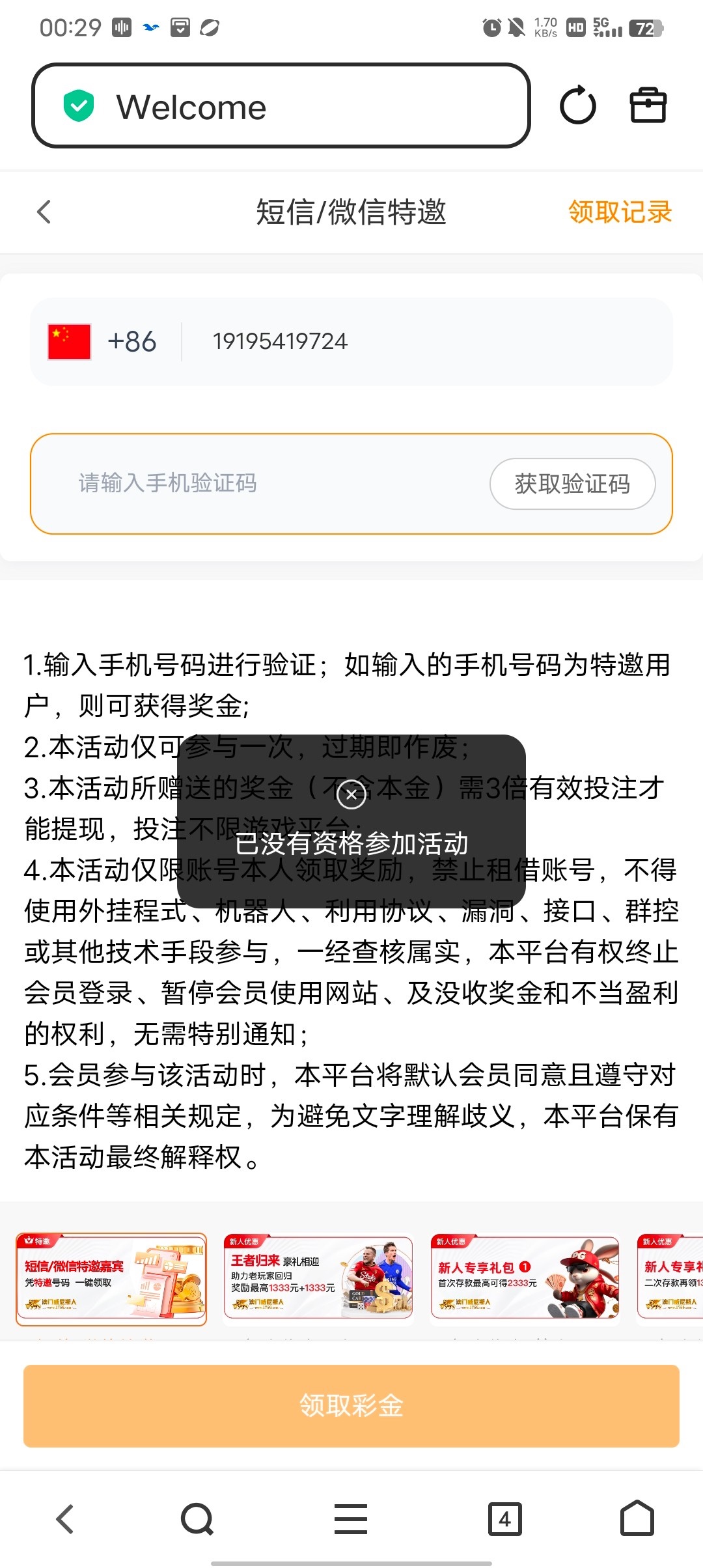703x1568 pixels.
Task: Tap the Welcome address bar
Action: point(280,106)
